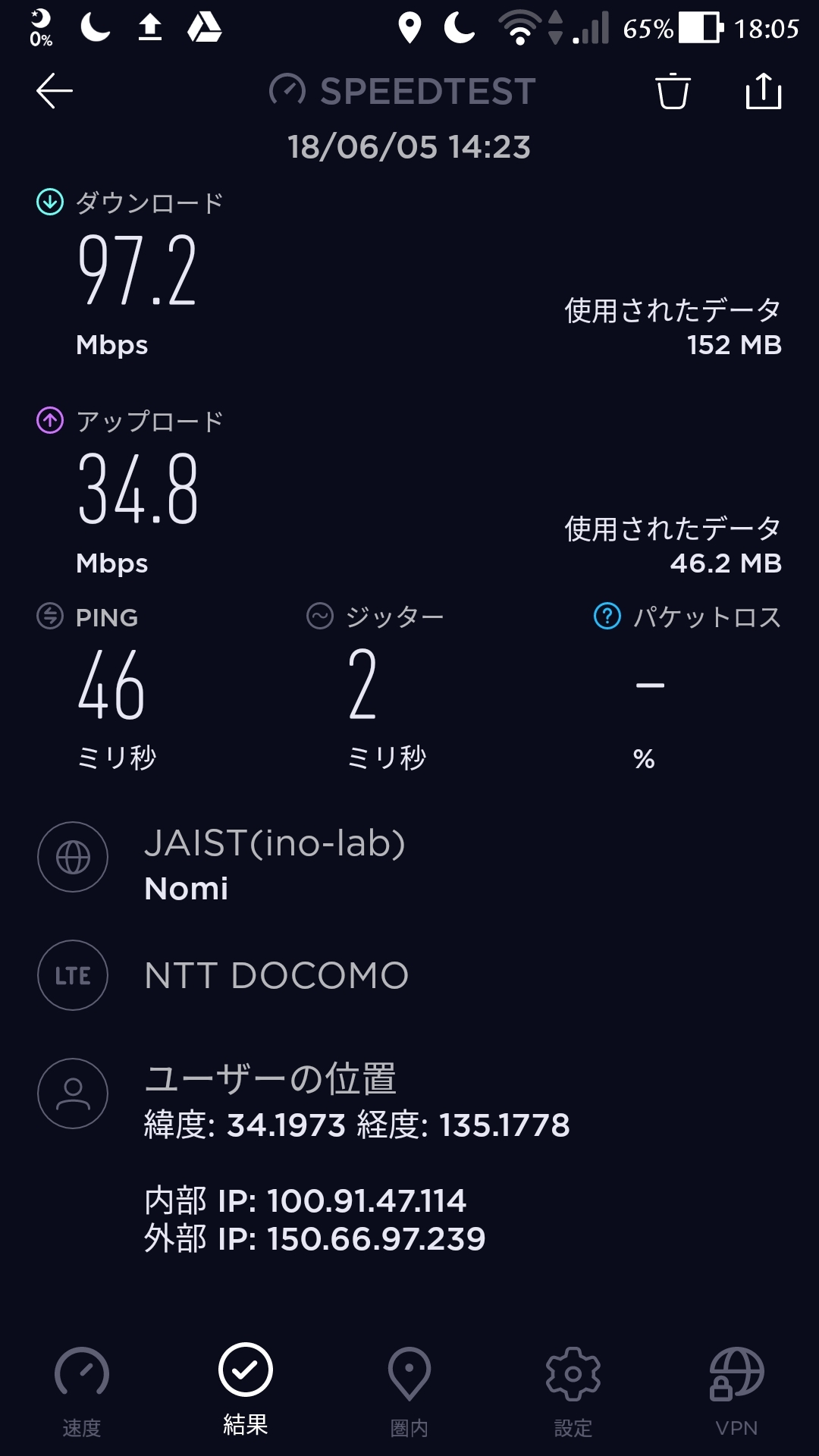Select the 結果 tab
Screen dimensions: 819x1456
click(246, 1389)
